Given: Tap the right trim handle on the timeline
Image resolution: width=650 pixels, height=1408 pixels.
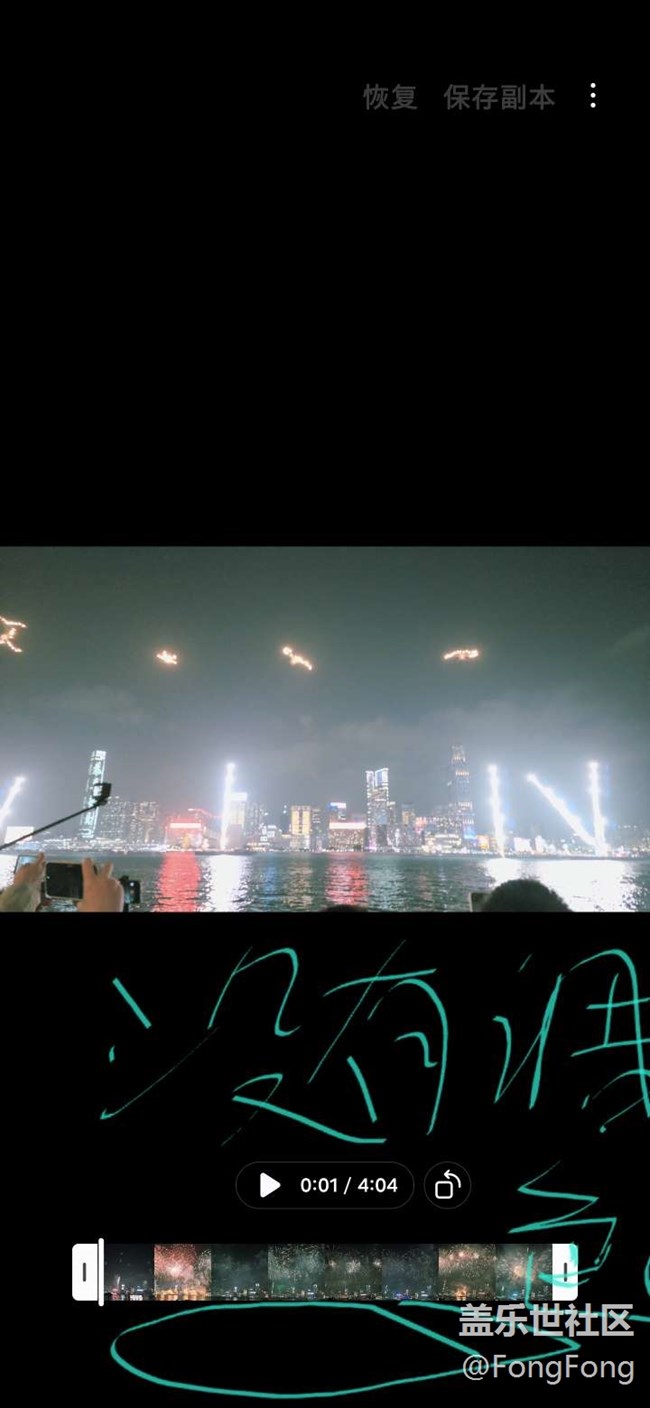Looking at the screenshot, I should click(x=566, y=1272).
